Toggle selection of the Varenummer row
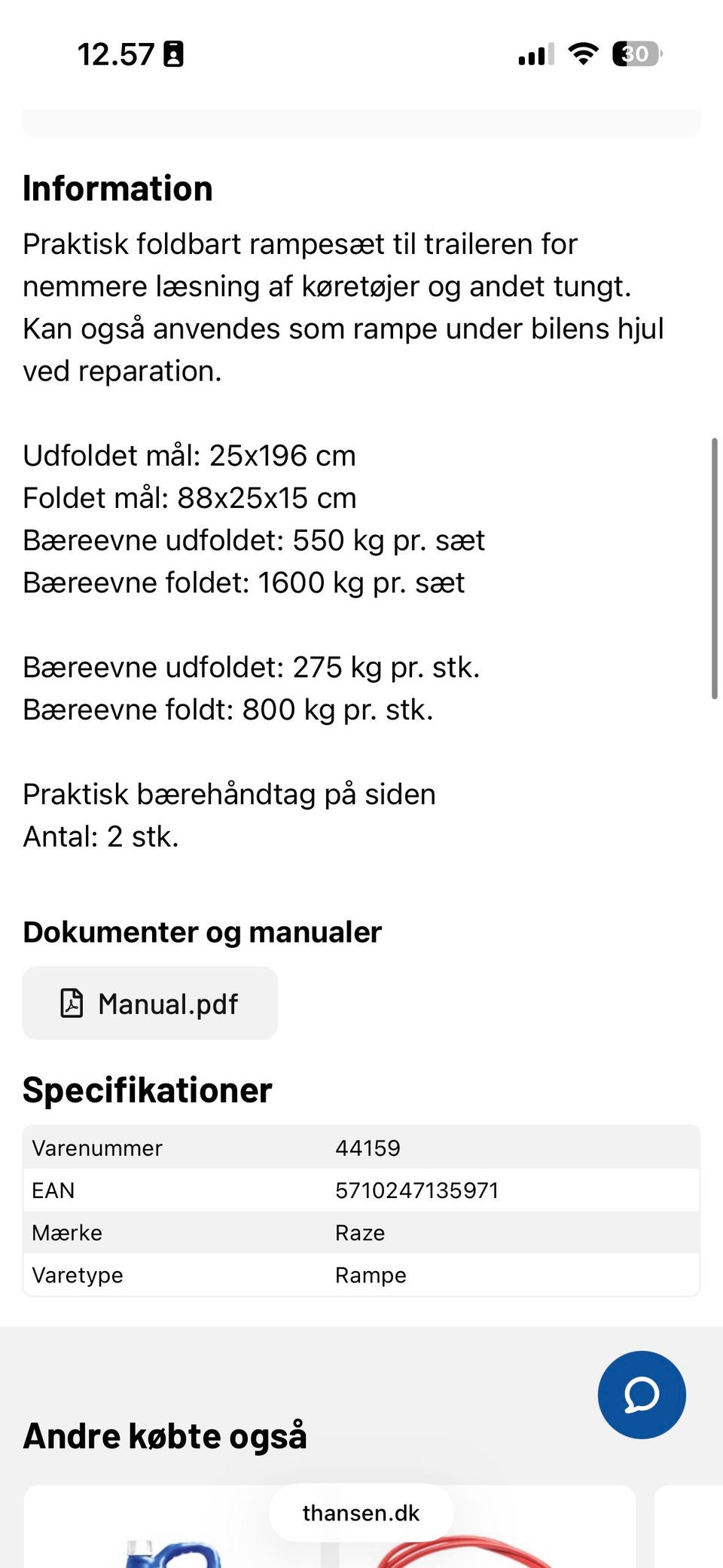This screenshot has width=723, height=1568. [x=361, y=1147]
